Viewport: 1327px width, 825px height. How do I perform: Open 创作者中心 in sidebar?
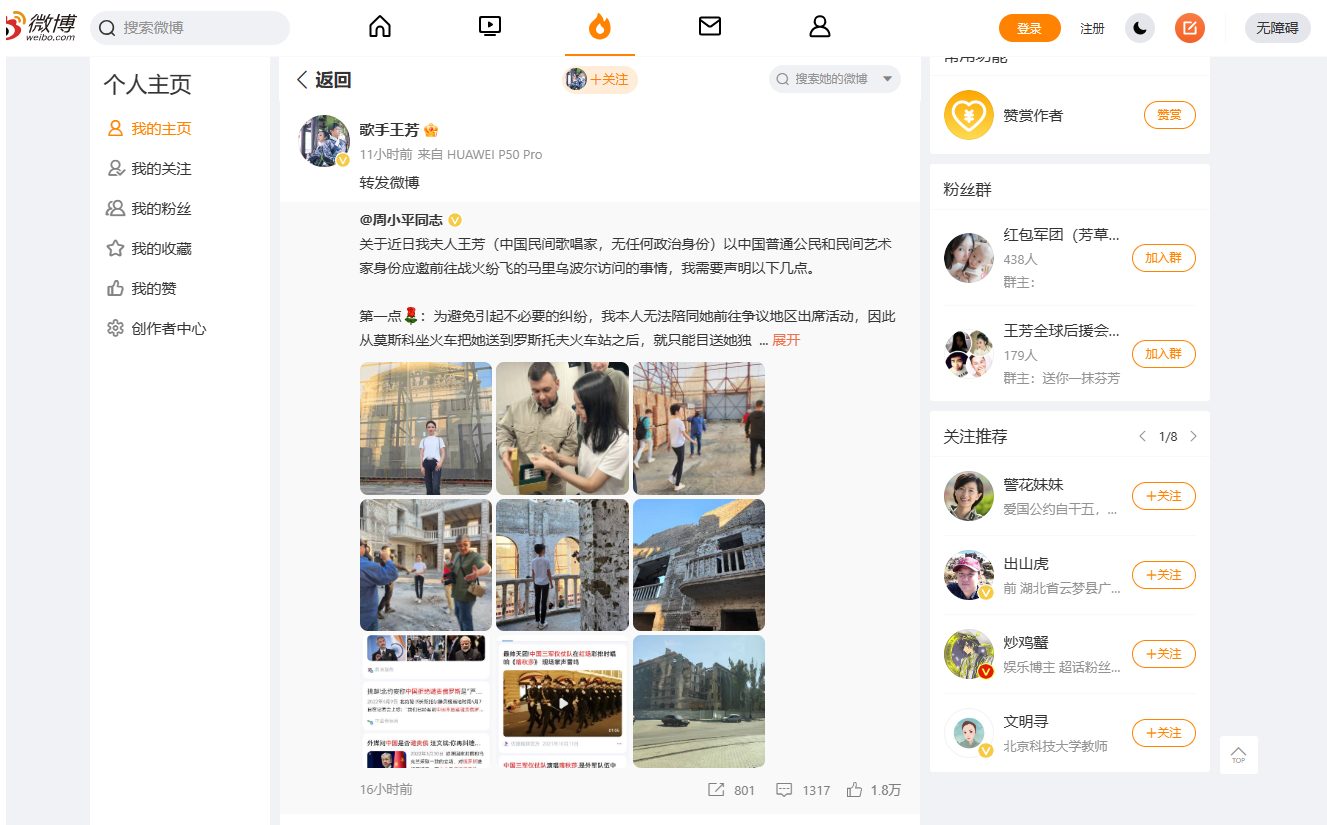168,328
